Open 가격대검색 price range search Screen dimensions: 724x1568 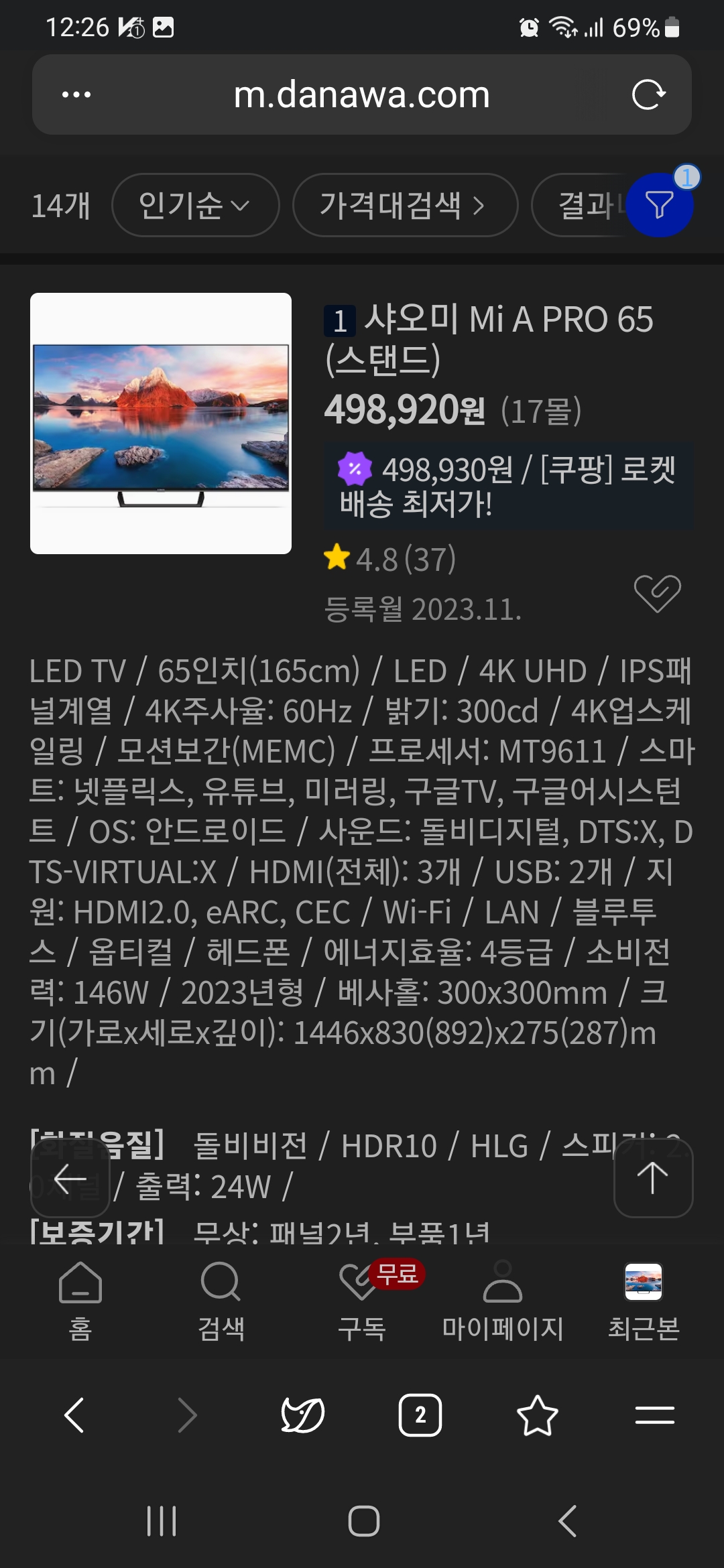pos(404,205)
